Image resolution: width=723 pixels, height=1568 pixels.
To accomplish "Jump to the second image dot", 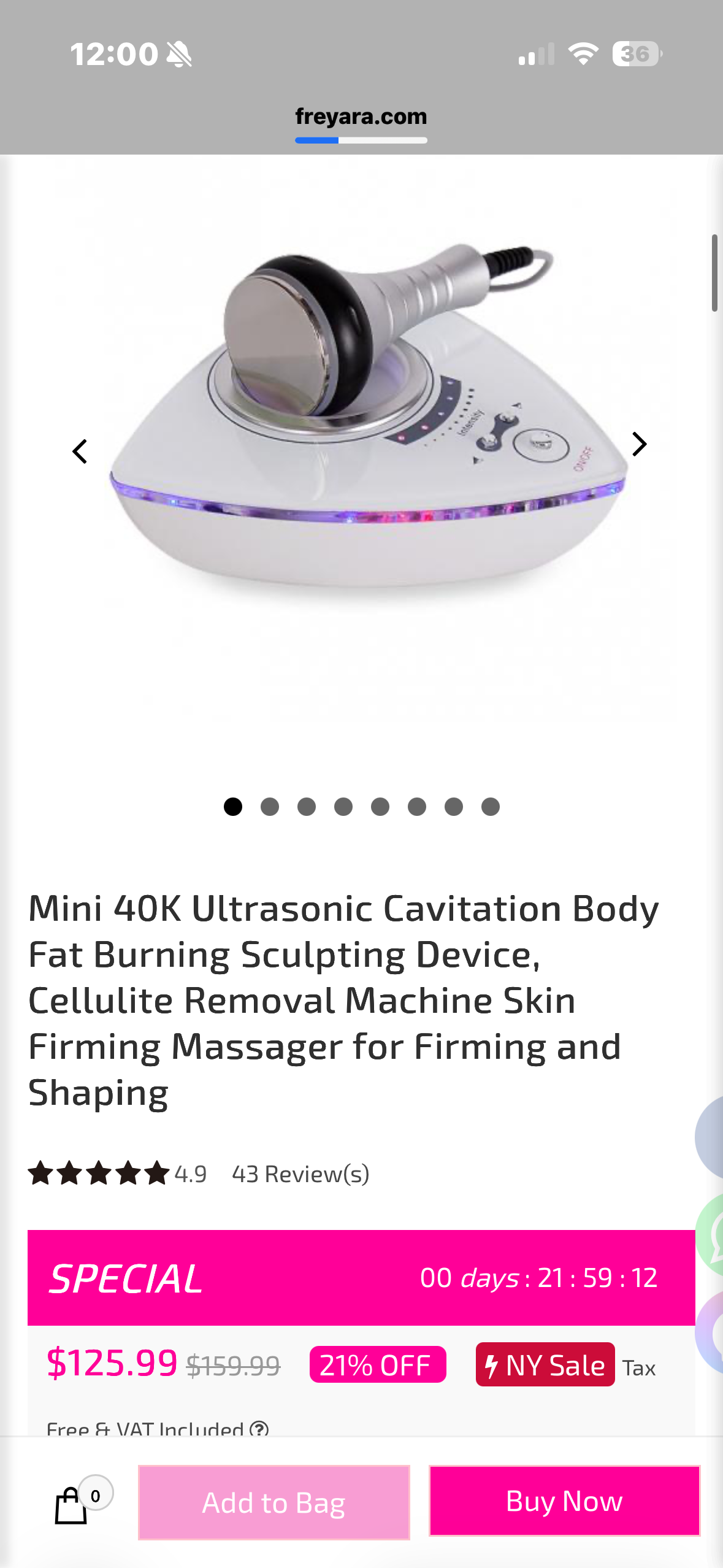I will [x=270, y=807].
